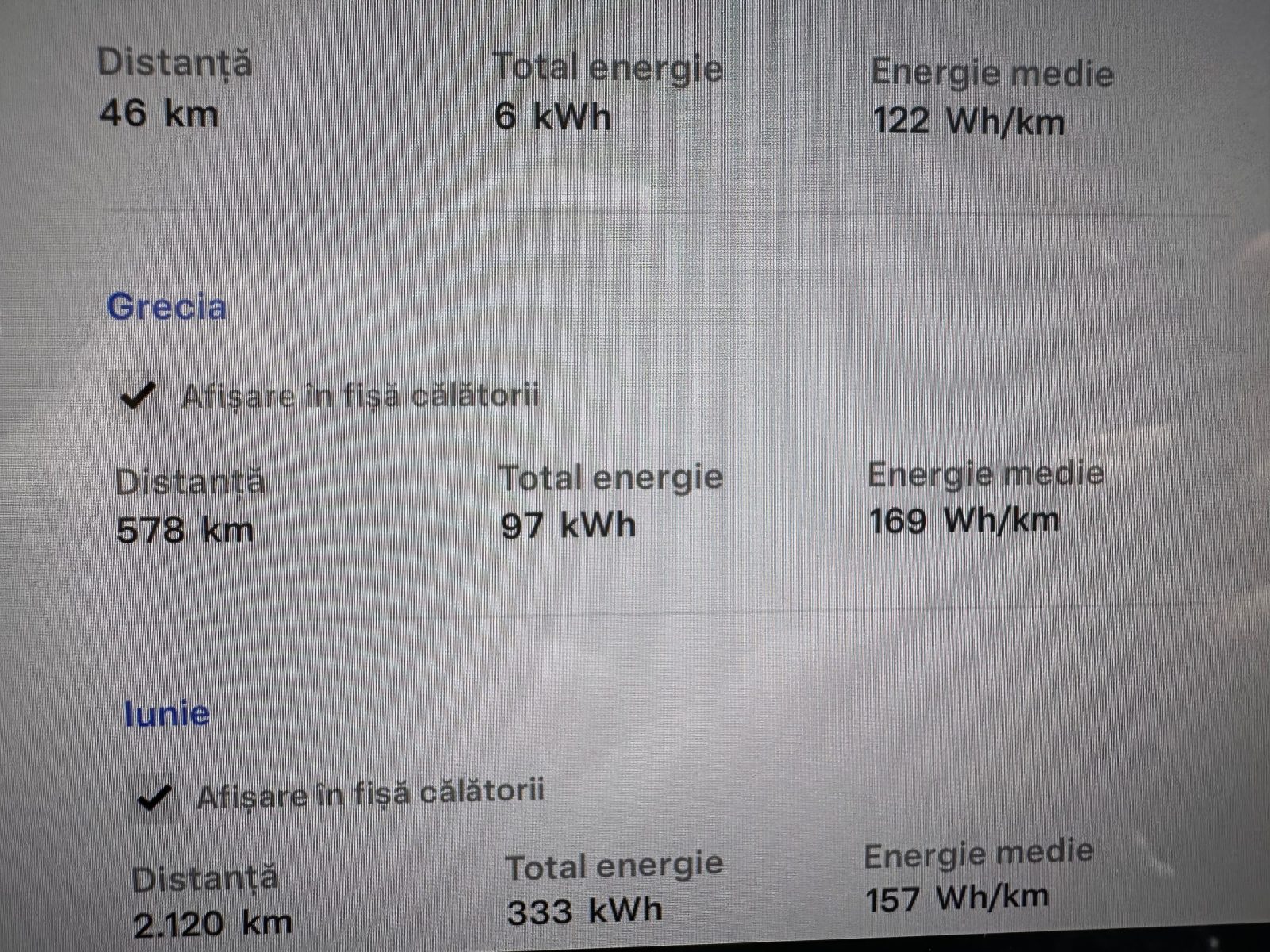Uncheck Afișare în fișă călătorii for Grecia

pyautogui.click(x=137, y=394)
